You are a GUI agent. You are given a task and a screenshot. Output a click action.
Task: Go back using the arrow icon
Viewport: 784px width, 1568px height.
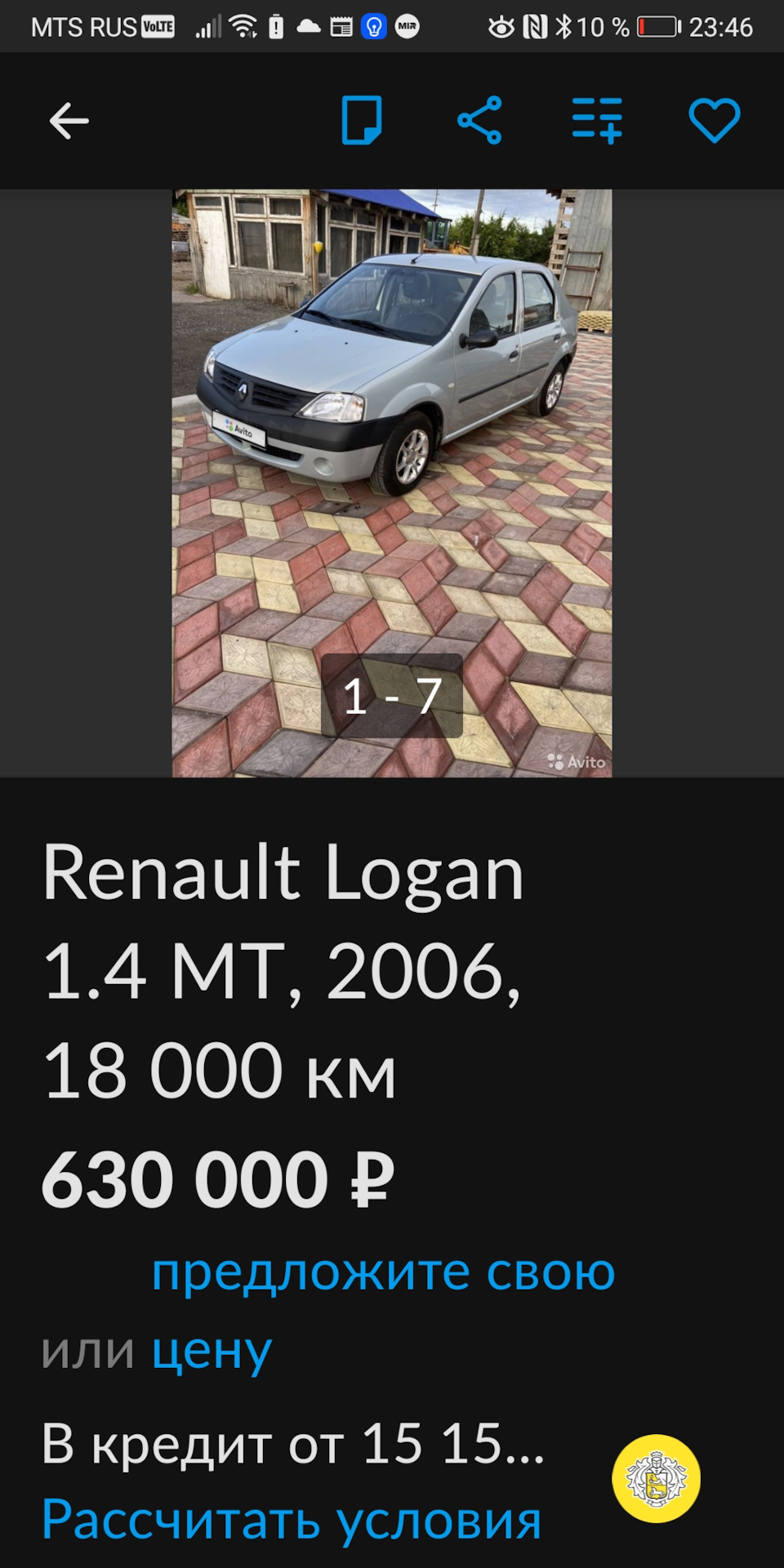69,121
